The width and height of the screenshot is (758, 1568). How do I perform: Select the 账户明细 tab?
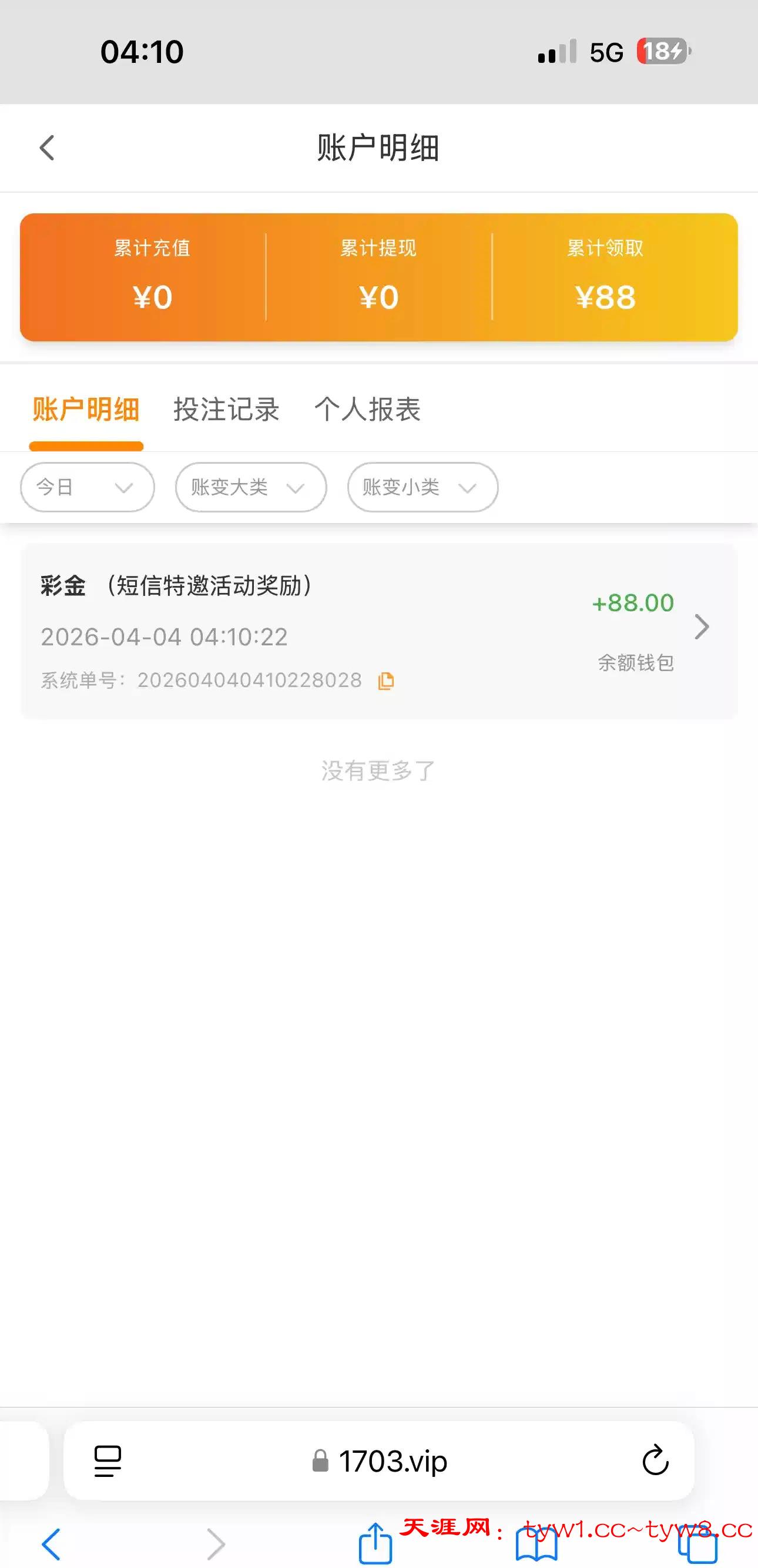tap(86, 409)
